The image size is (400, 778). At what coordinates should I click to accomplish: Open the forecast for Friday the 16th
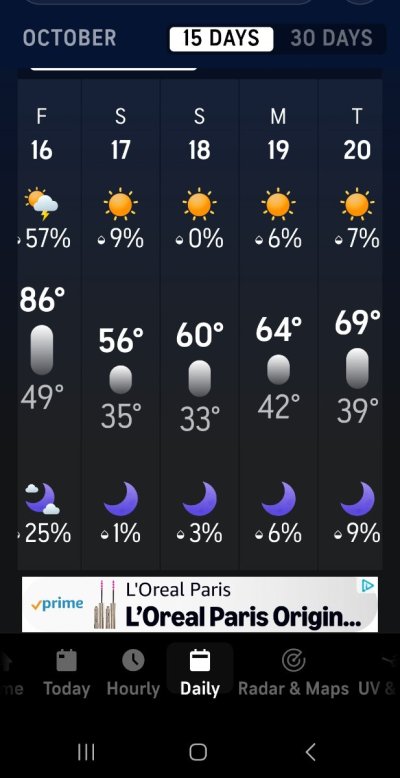[x=50, y=324]
